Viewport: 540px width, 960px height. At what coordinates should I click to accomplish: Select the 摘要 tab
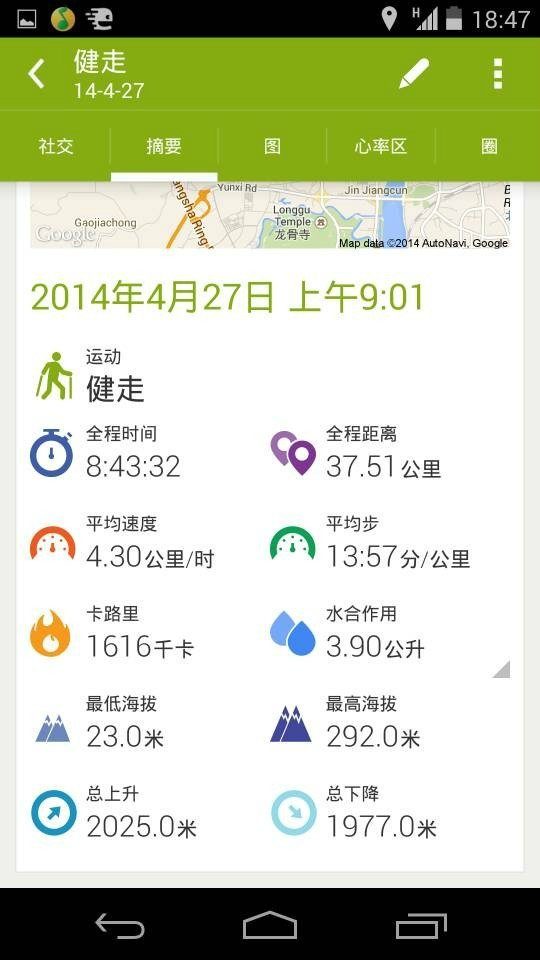[164, 146]
